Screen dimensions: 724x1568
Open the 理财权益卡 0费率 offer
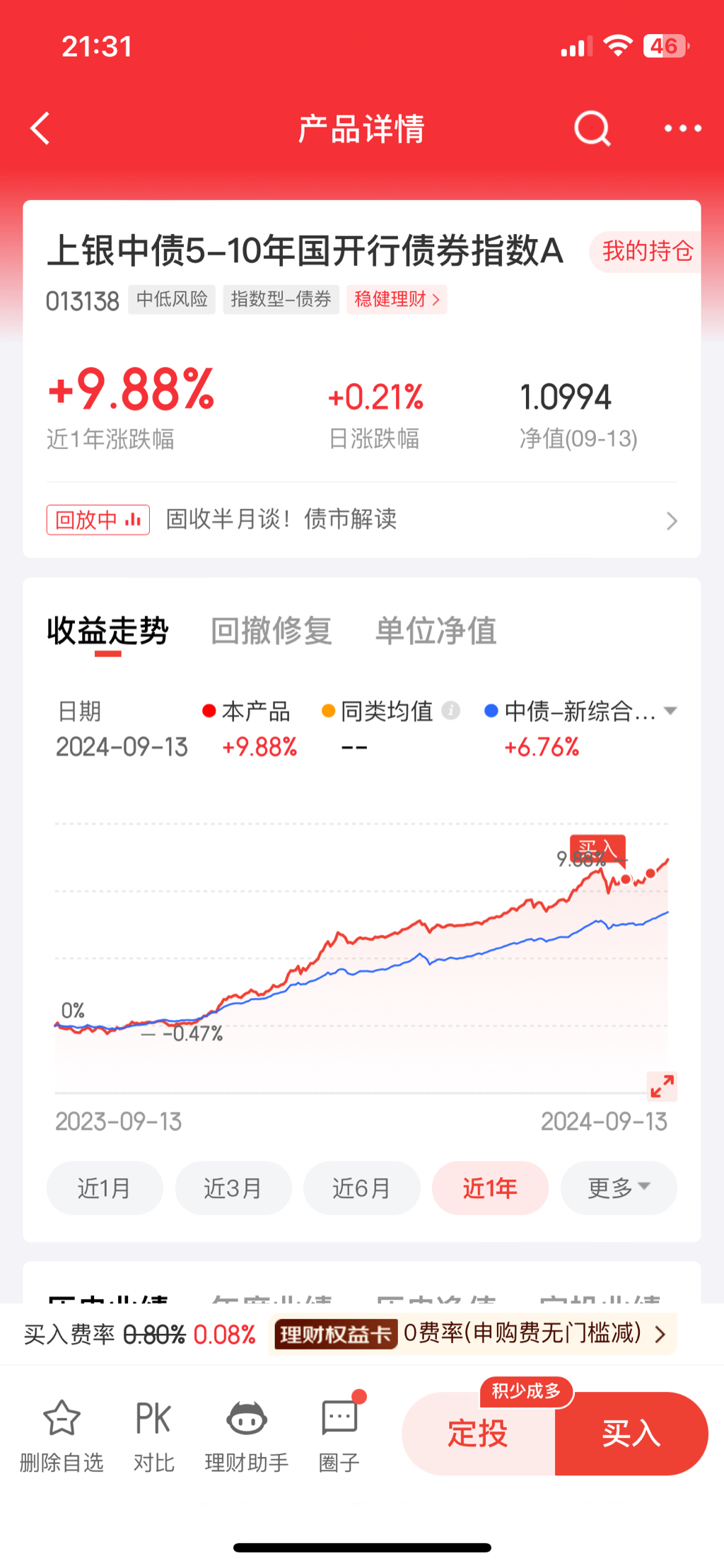[x=472, y=1334]
